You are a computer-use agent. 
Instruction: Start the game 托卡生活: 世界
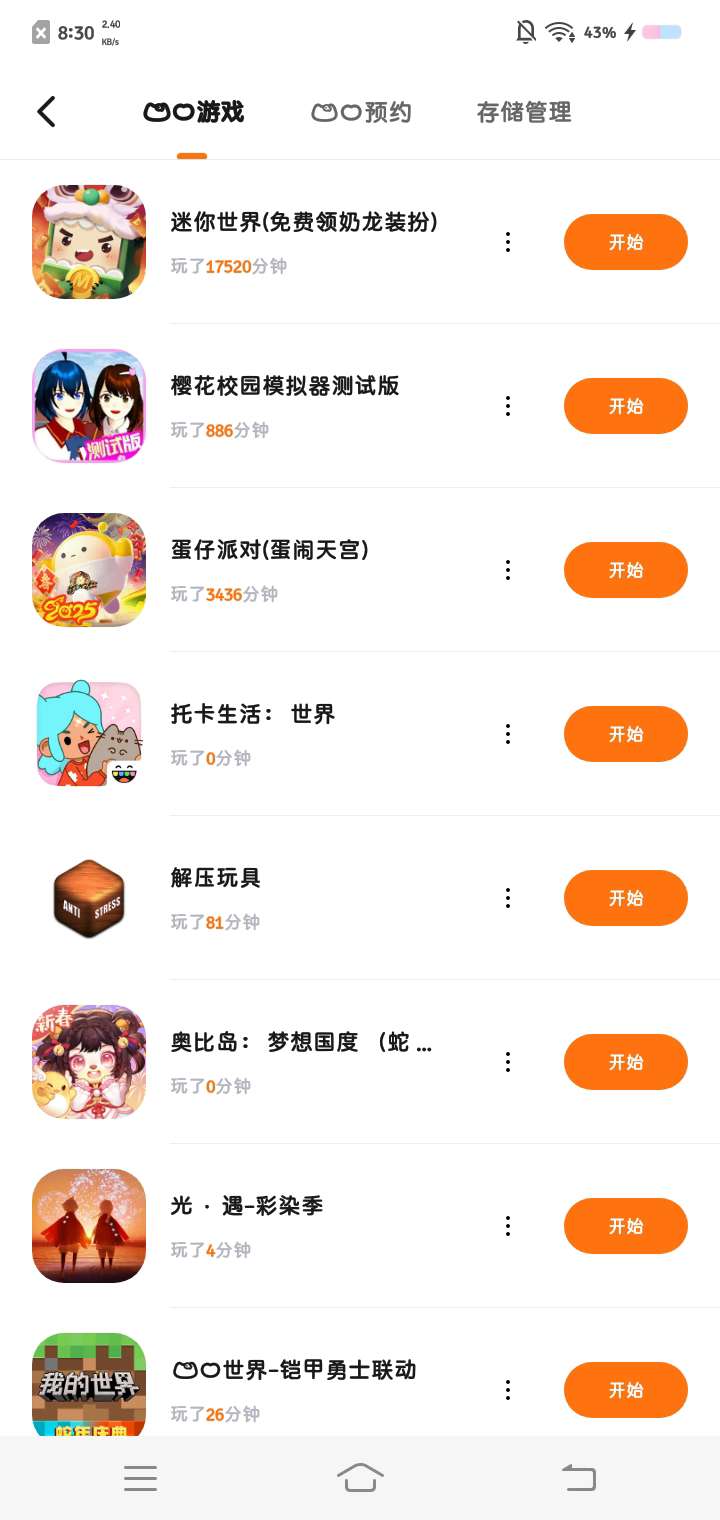[625, 734]
